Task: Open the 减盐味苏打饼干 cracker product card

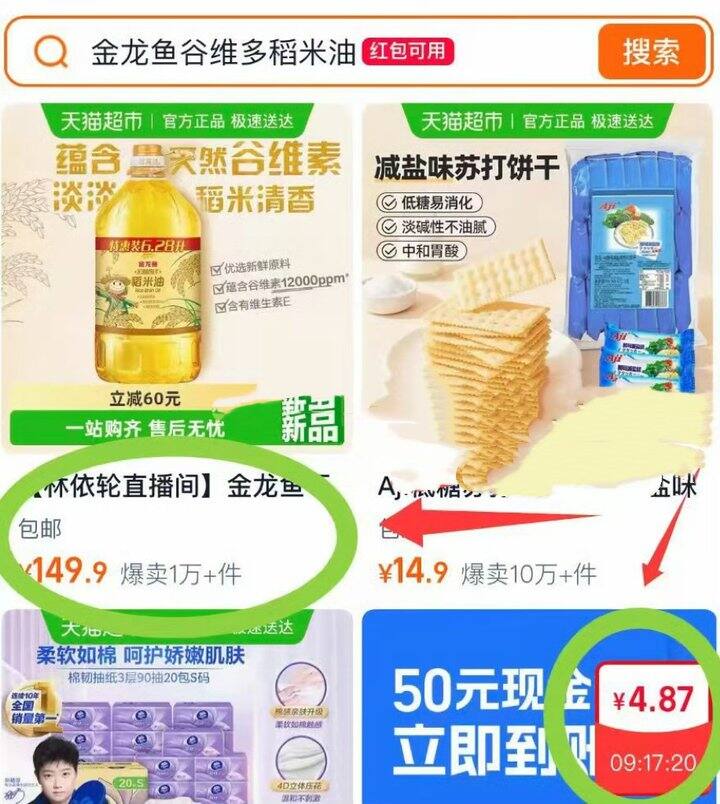Action: (x=537, y=347)
